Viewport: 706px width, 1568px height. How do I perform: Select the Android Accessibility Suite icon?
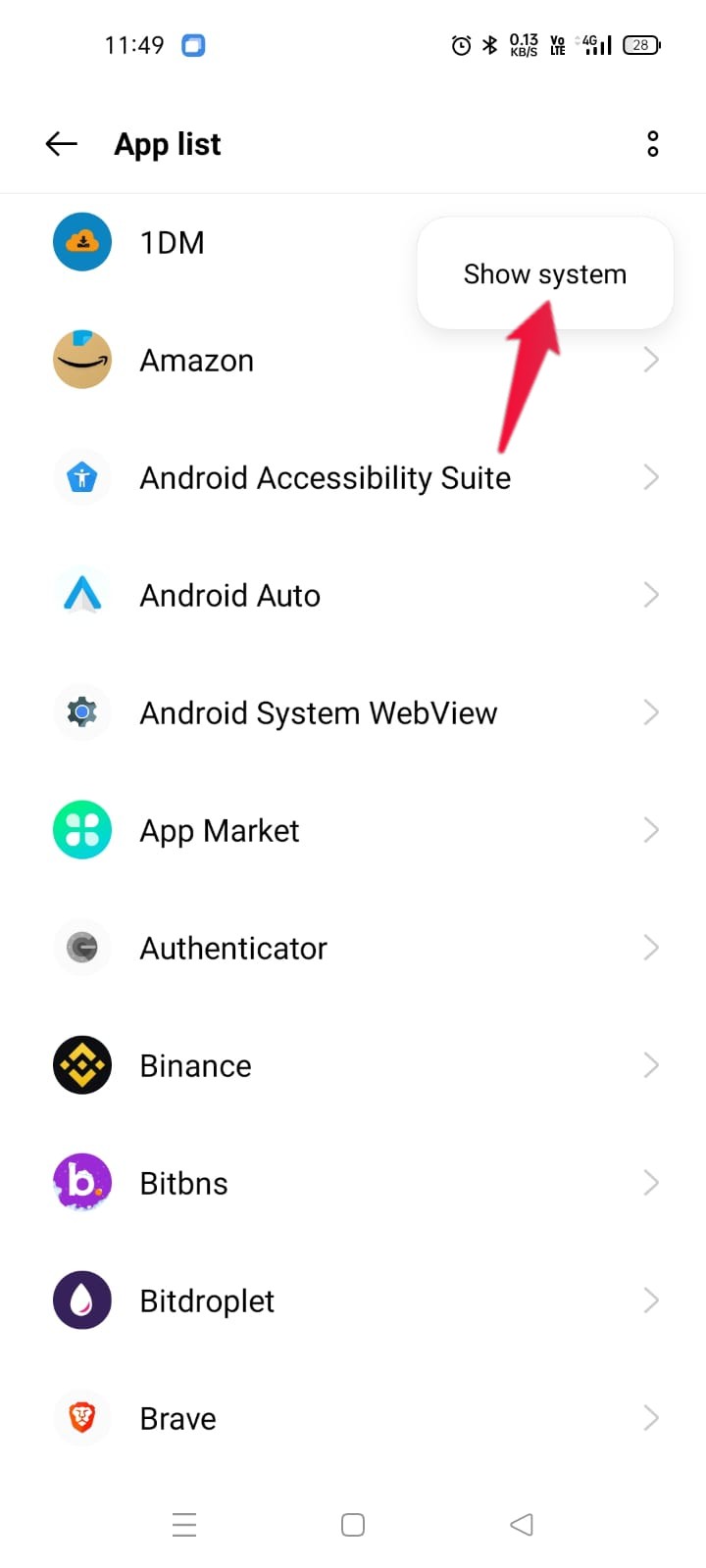pos(81,477)
